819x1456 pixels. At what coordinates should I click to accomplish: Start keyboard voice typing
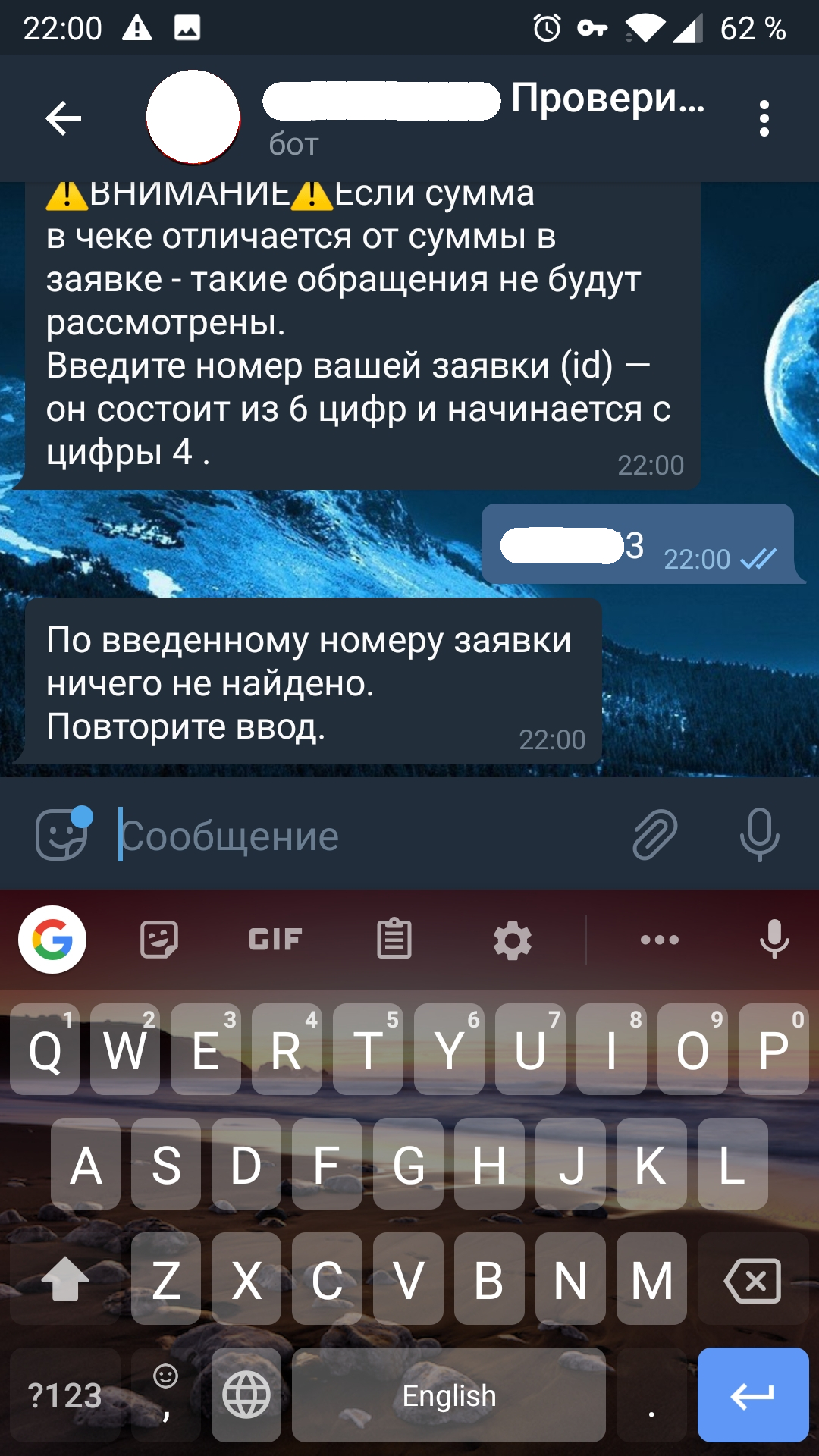pos(774,939)
